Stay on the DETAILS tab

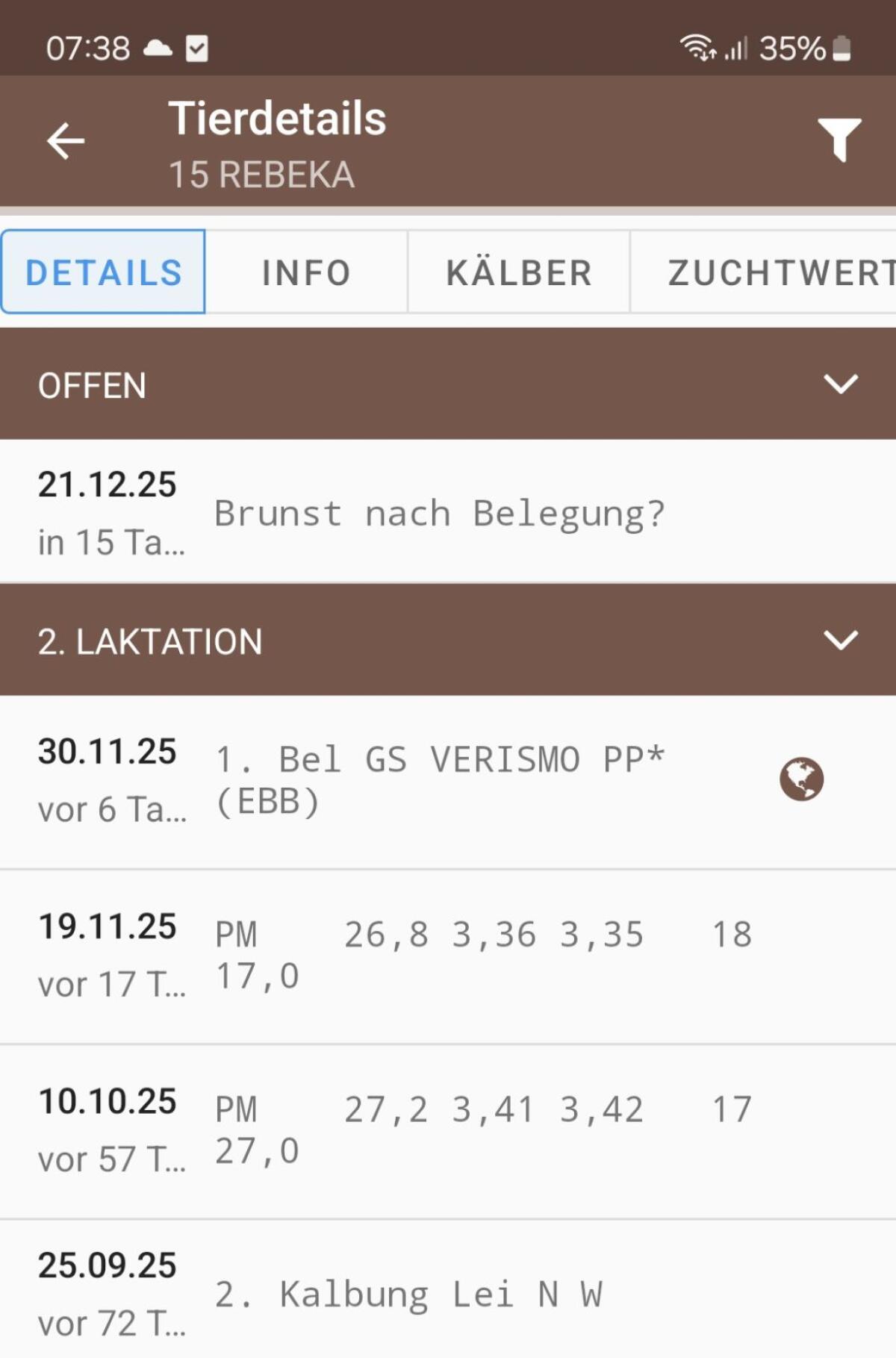(x=103, y=272)
